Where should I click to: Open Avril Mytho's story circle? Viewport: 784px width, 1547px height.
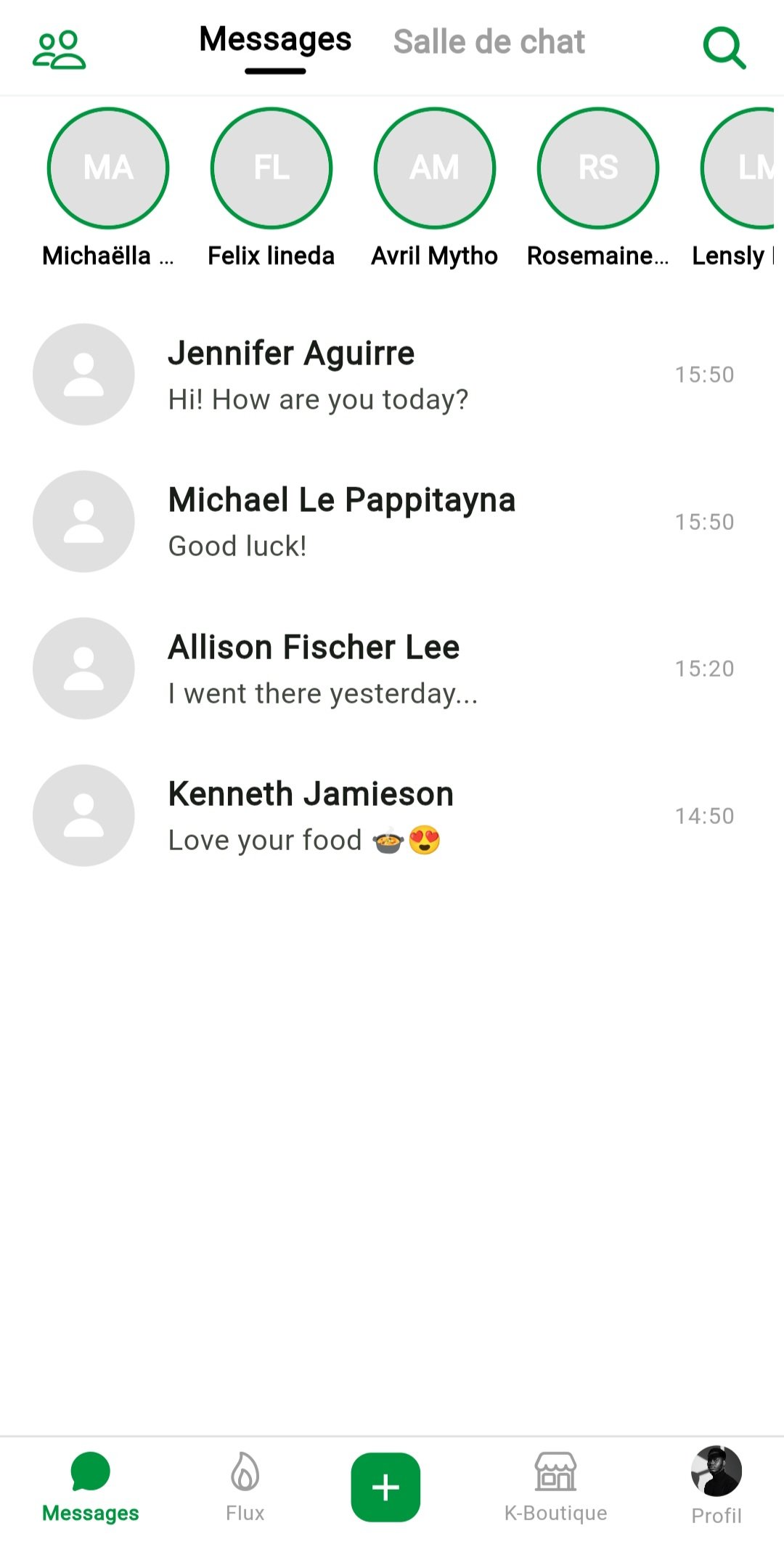click(x=435, y=168)
